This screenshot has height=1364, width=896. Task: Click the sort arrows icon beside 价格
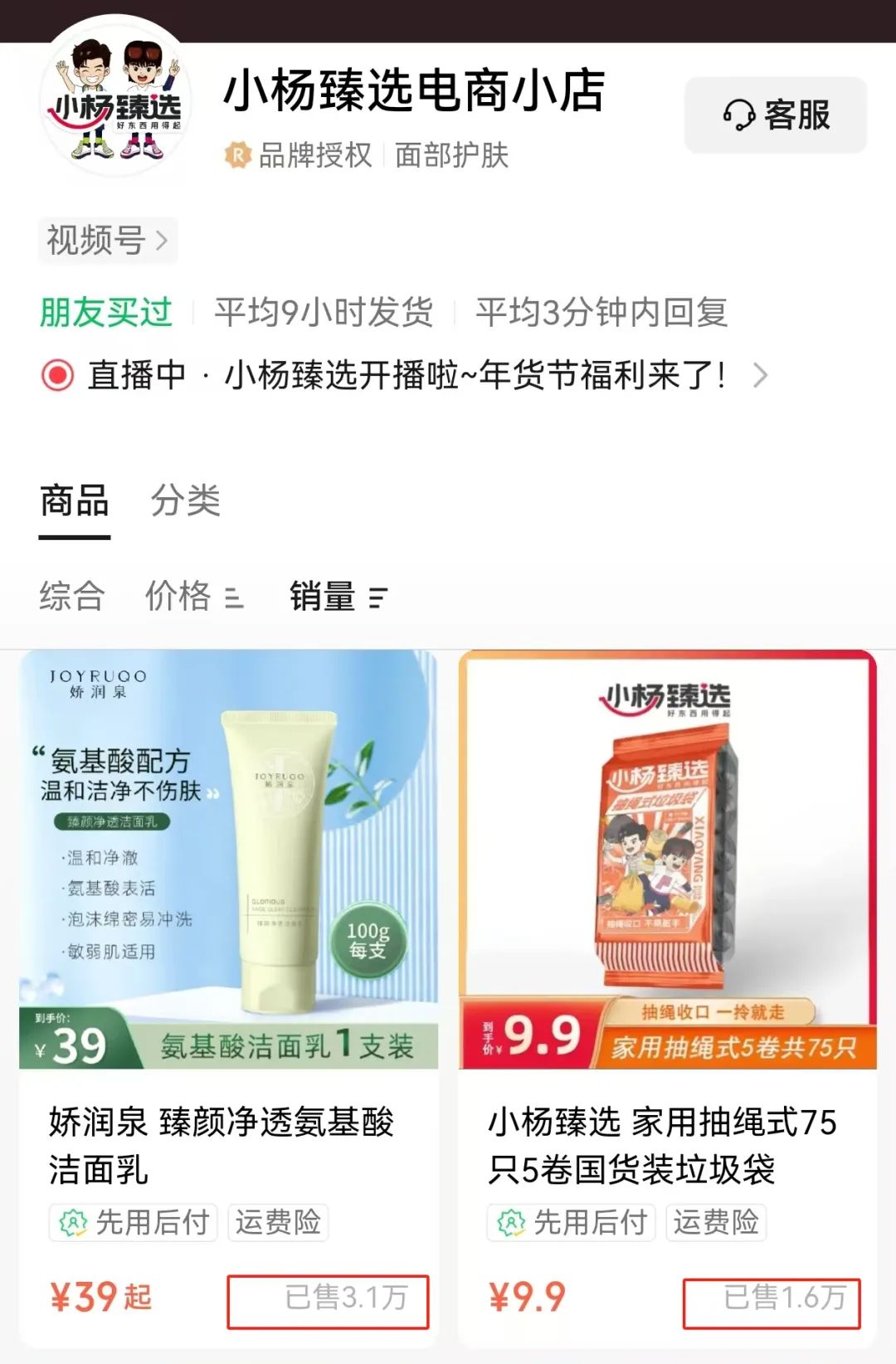[234, 597]
